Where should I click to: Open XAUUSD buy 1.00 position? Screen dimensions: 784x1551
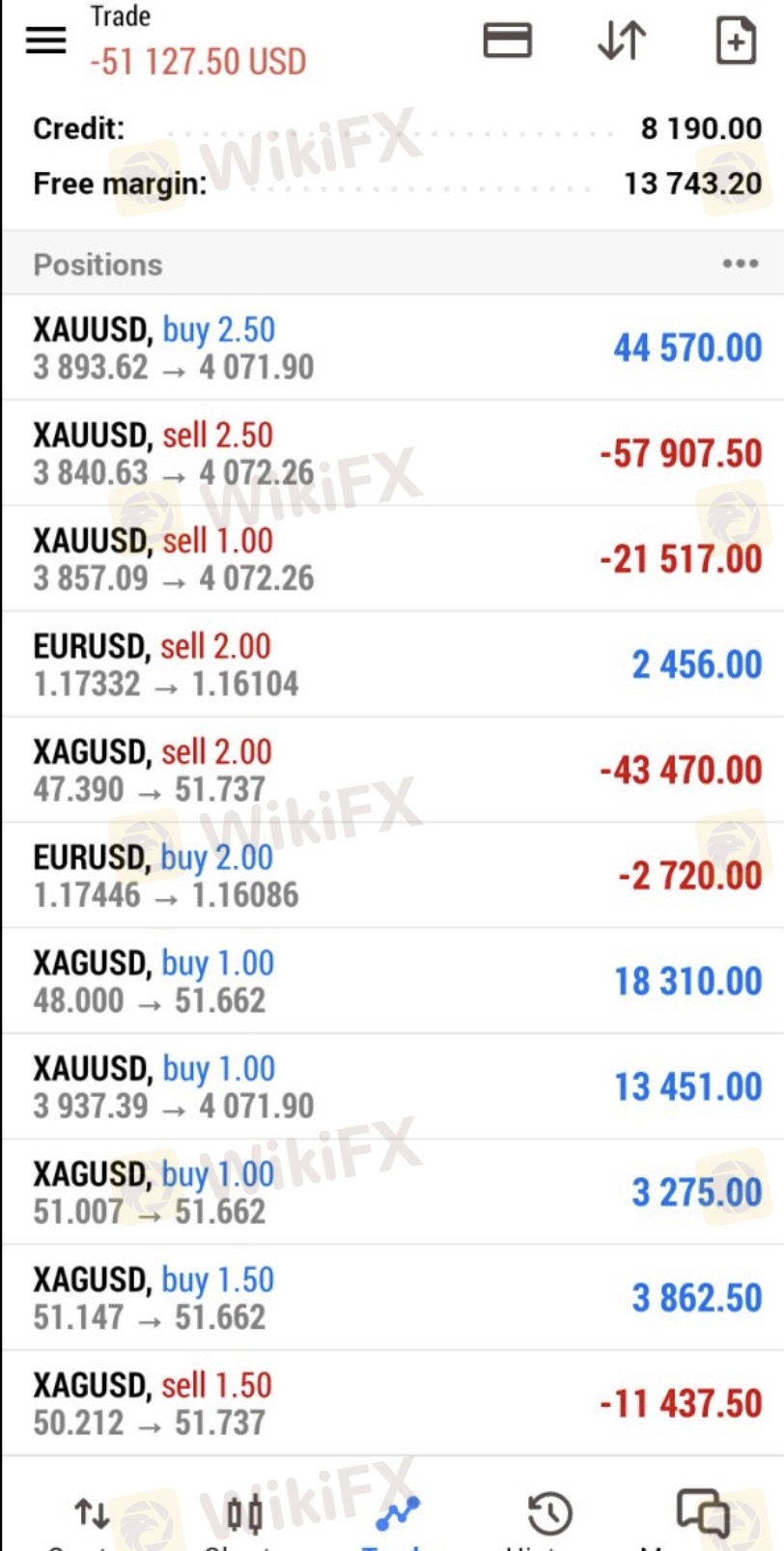tap(392, 1086)
